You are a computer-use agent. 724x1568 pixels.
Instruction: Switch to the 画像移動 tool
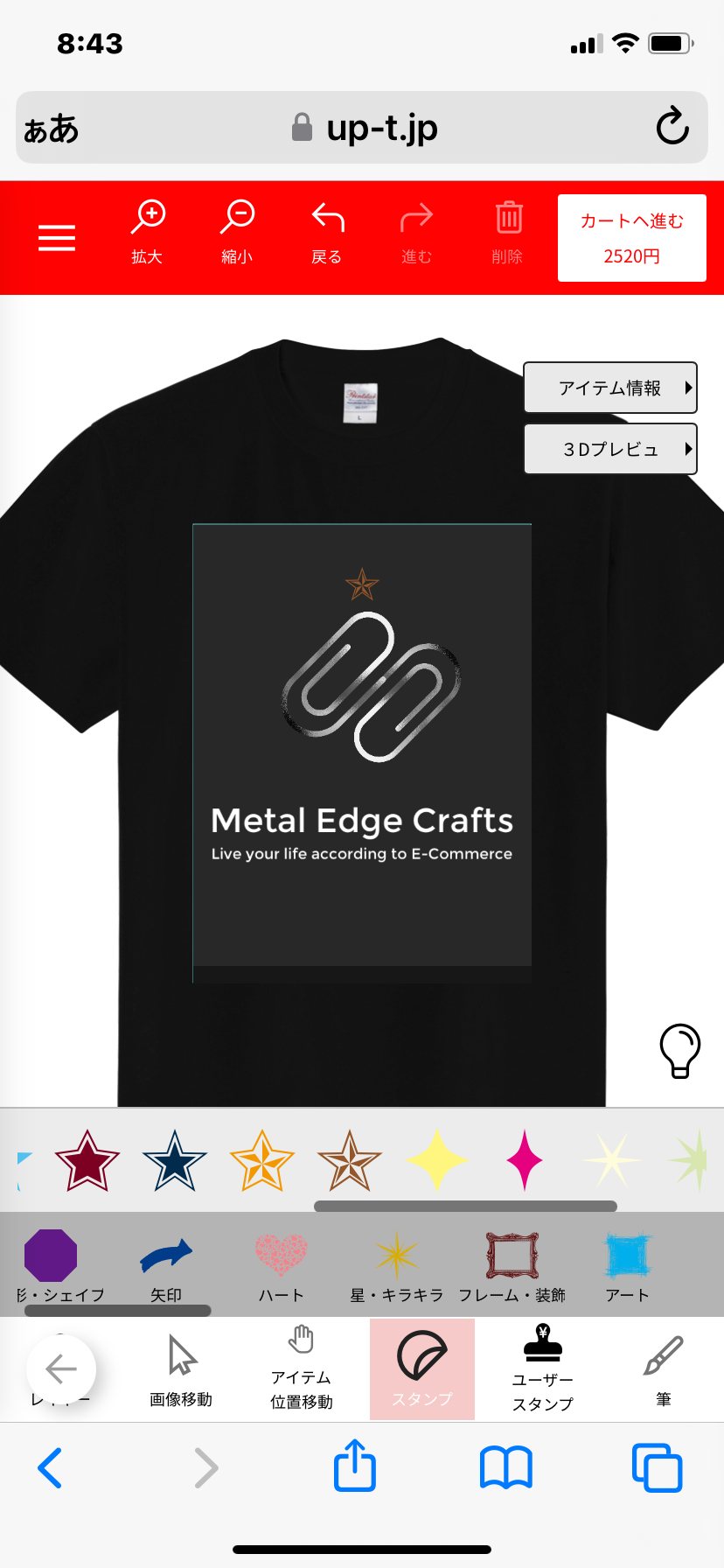181,1369
